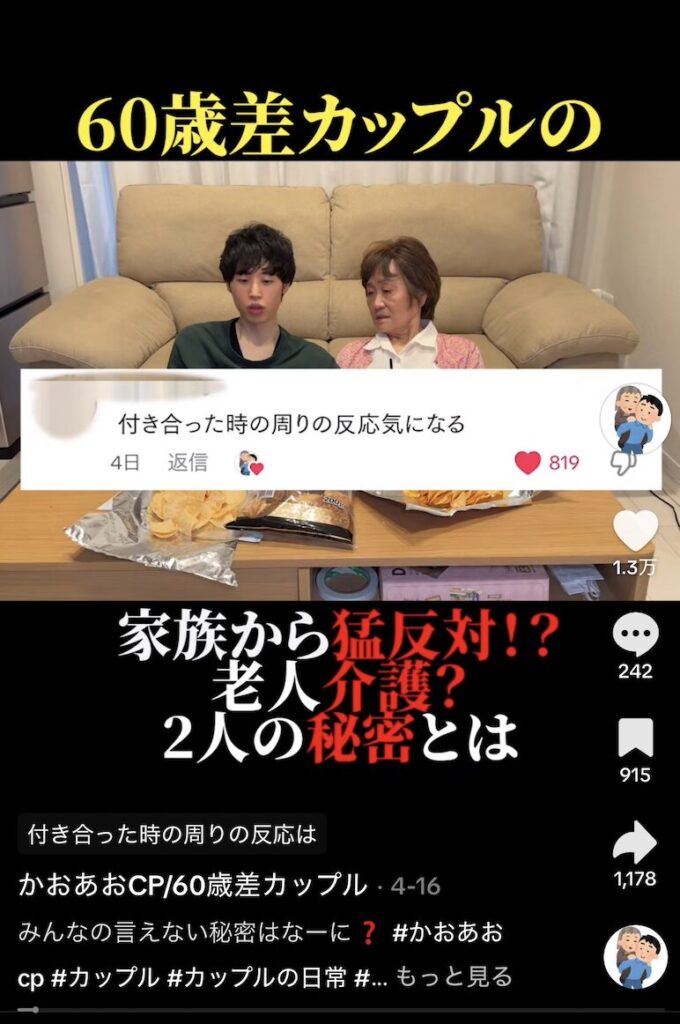Expand caption with もっと見る
The image size is (680, 1024).
pyautogui.click(x=454, y=977)
